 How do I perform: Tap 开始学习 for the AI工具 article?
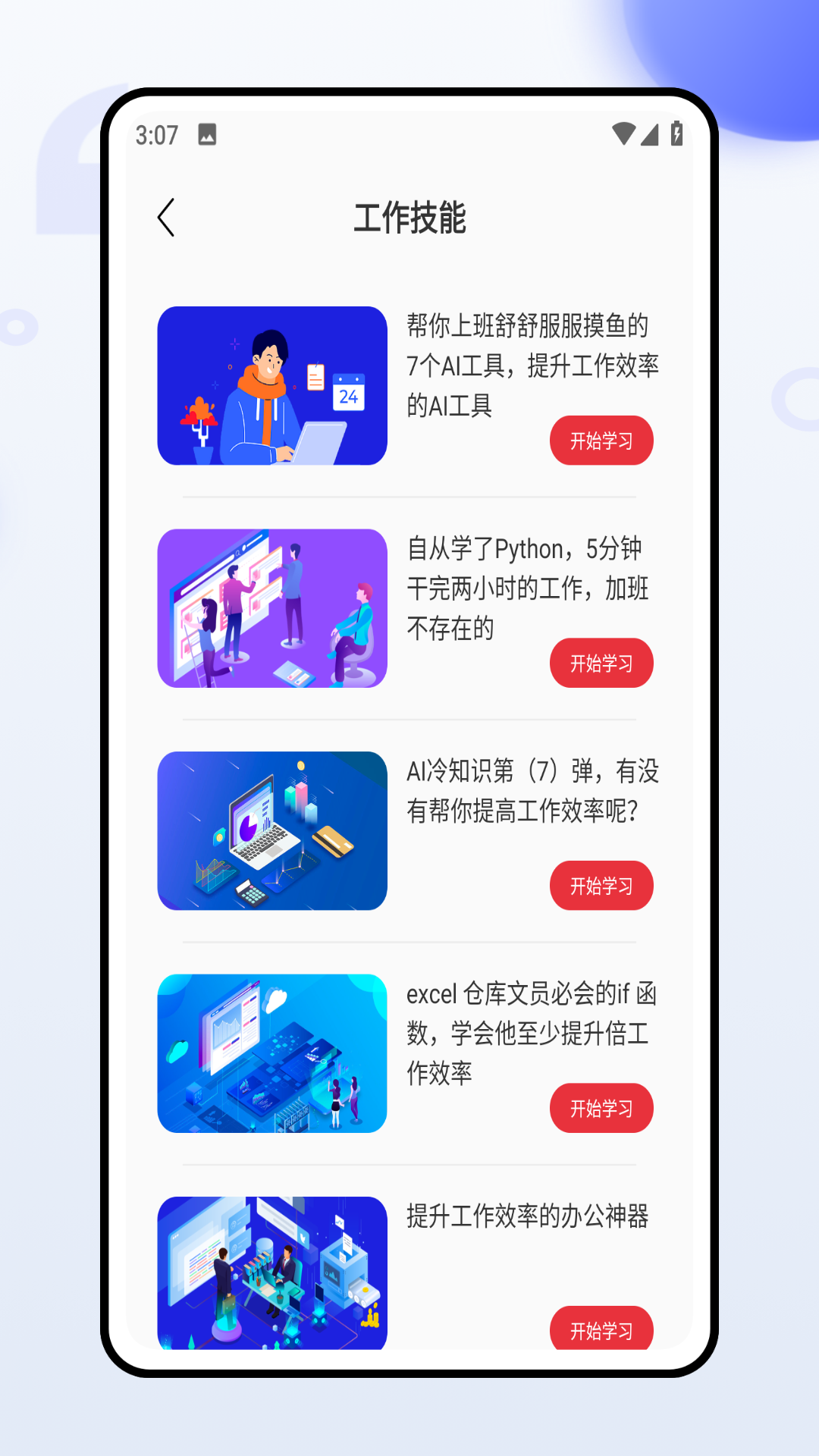point(601,441)
